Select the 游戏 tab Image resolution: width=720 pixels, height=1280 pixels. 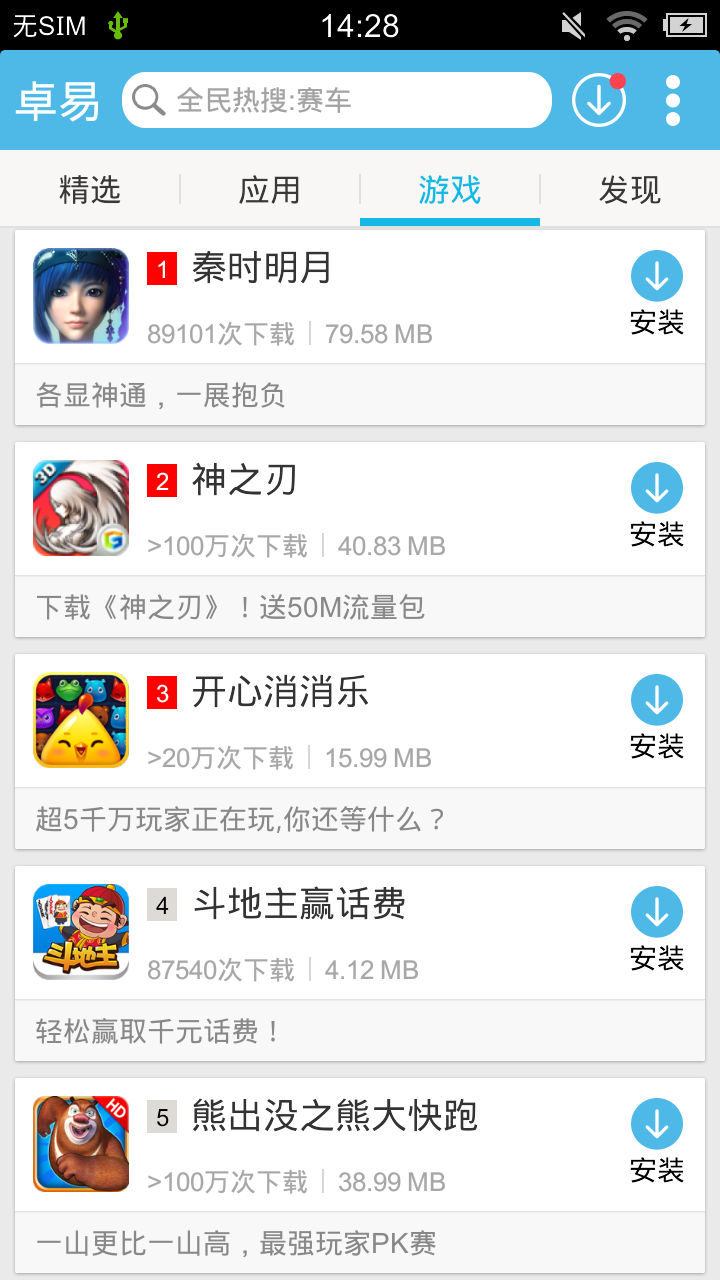(450, 189)
